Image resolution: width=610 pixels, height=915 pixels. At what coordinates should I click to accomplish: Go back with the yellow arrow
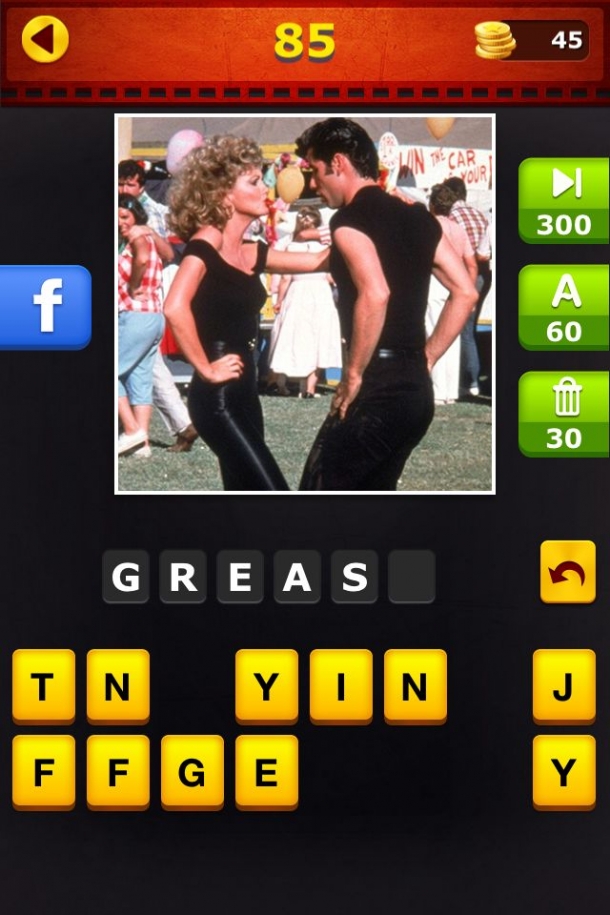45,40
